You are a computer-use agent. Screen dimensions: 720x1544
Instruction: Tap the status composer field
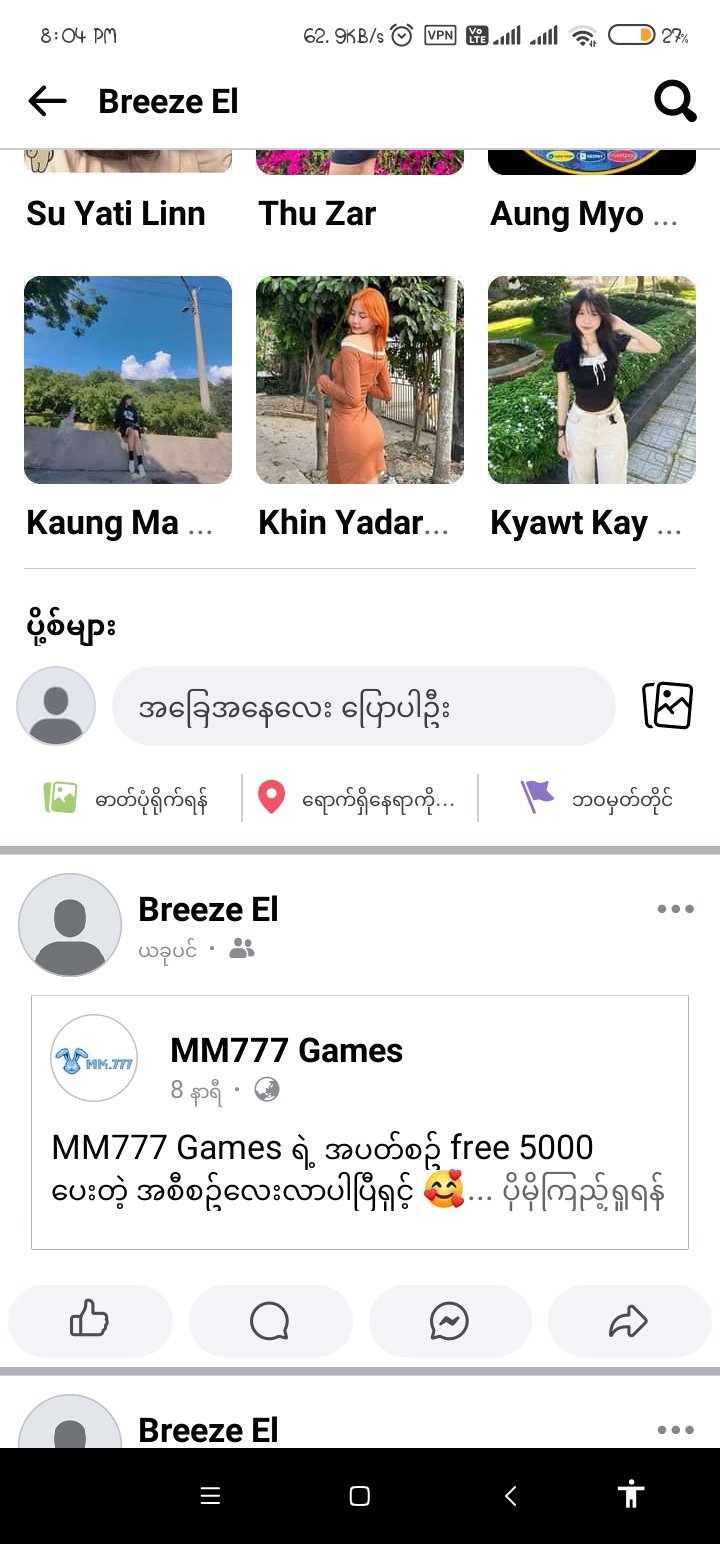tap(363, 707)
